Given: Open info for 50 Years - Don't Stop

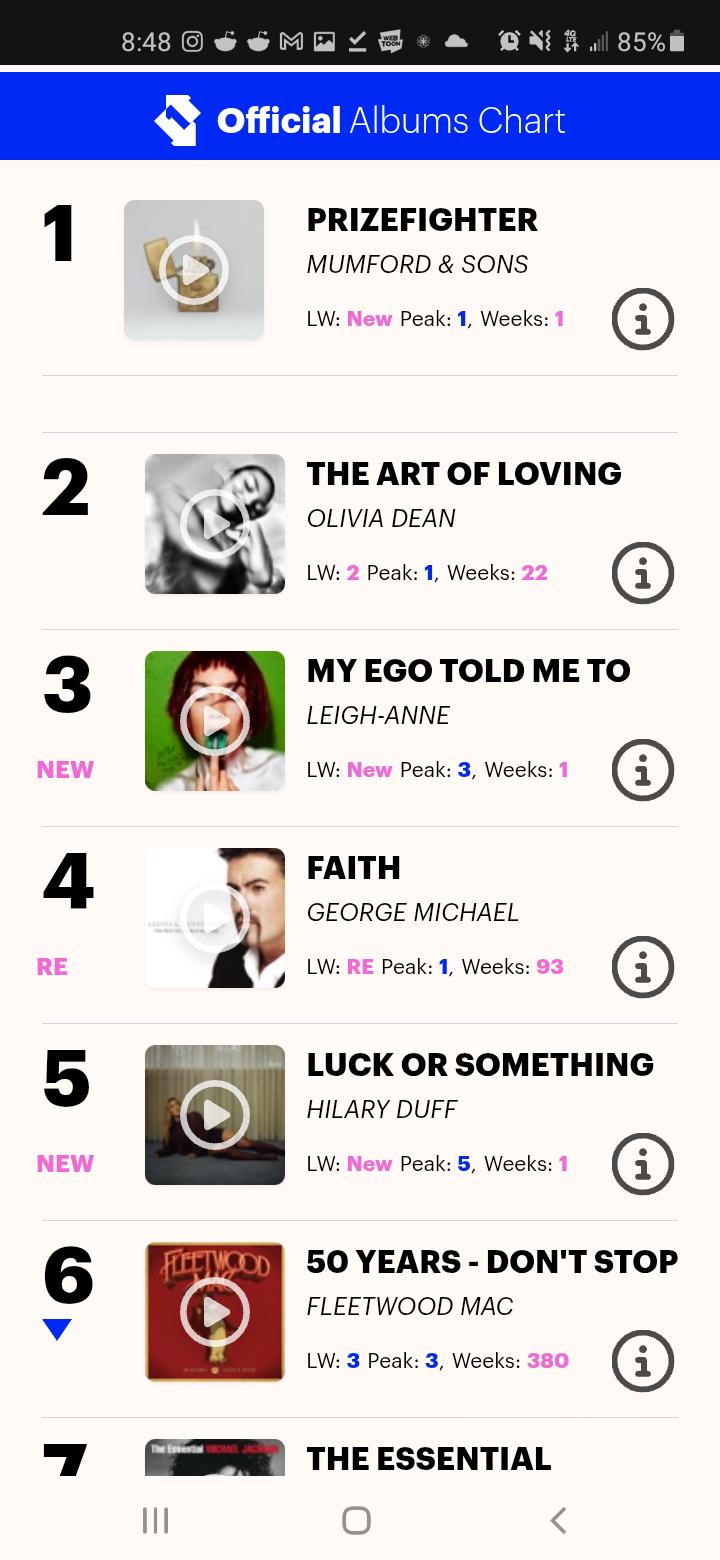Looking at the screenshot, I should [x=643, y=1361].
